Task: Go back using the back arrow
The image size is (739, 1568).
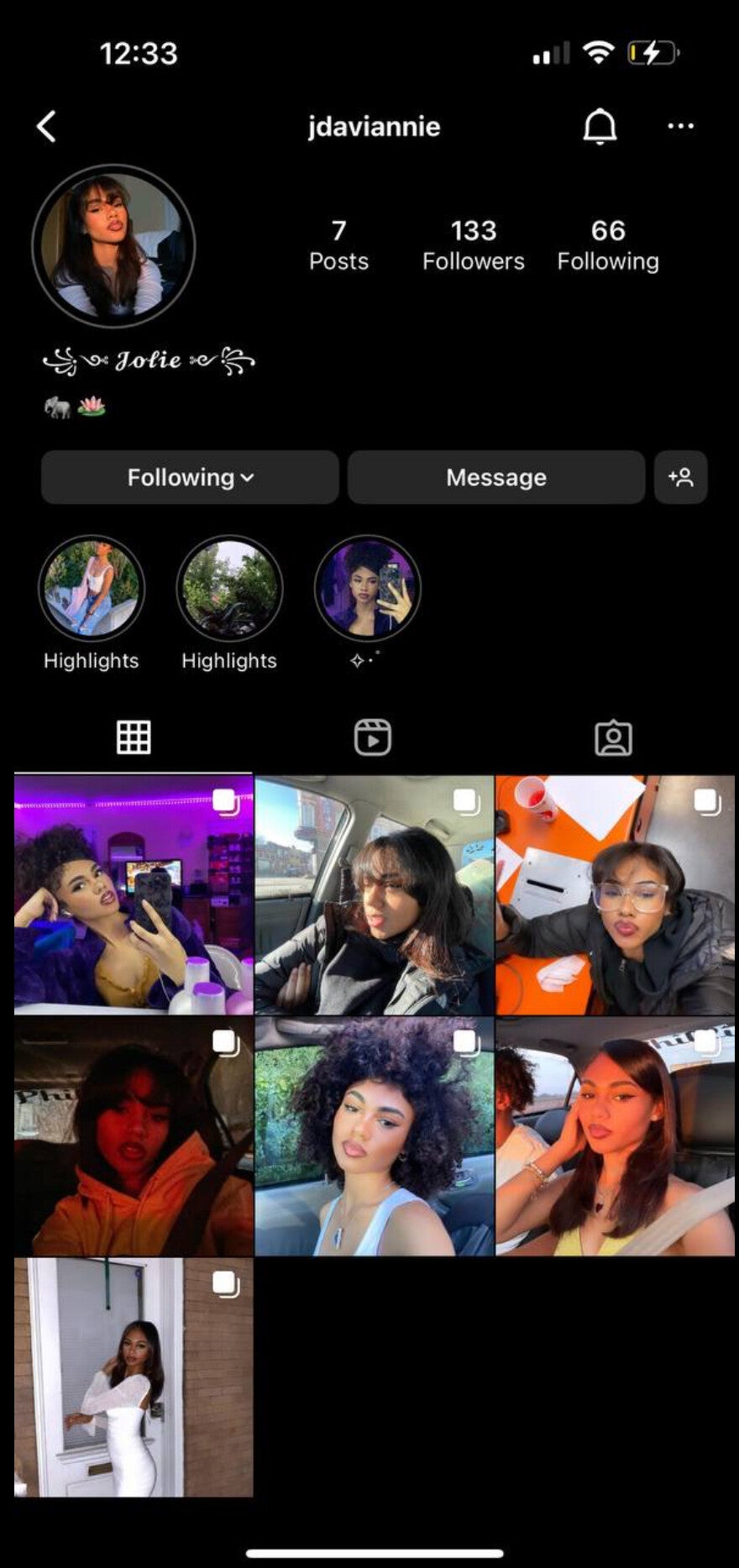Action: point(47,127)
